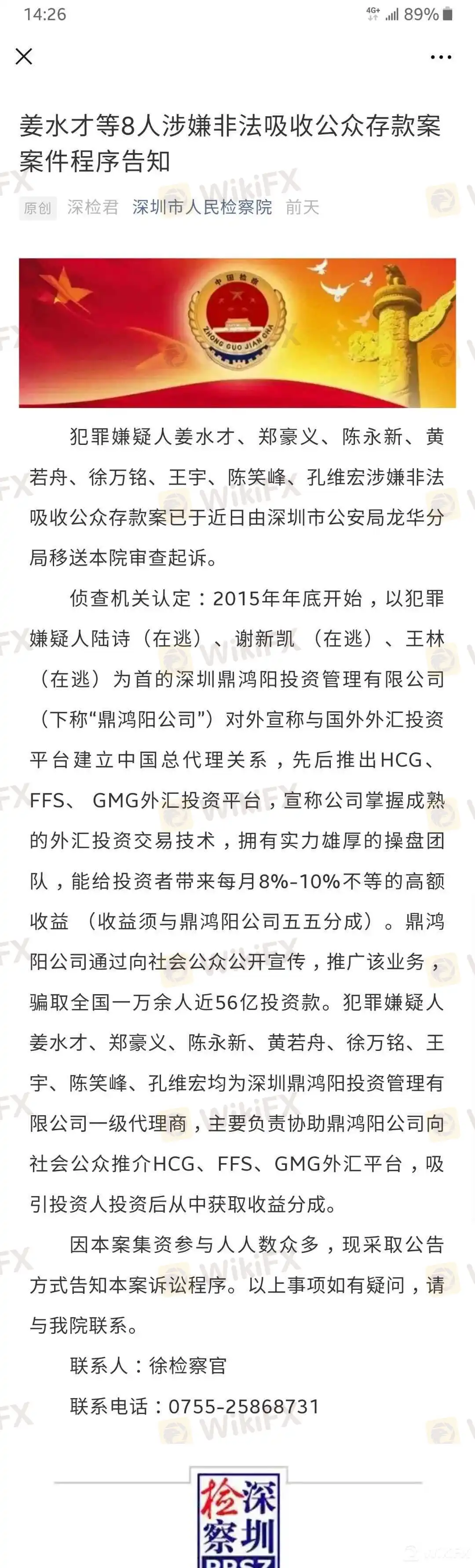Open the three-dot overflow menu
This screenshot has height=1568, width=475.
[440, 57]
